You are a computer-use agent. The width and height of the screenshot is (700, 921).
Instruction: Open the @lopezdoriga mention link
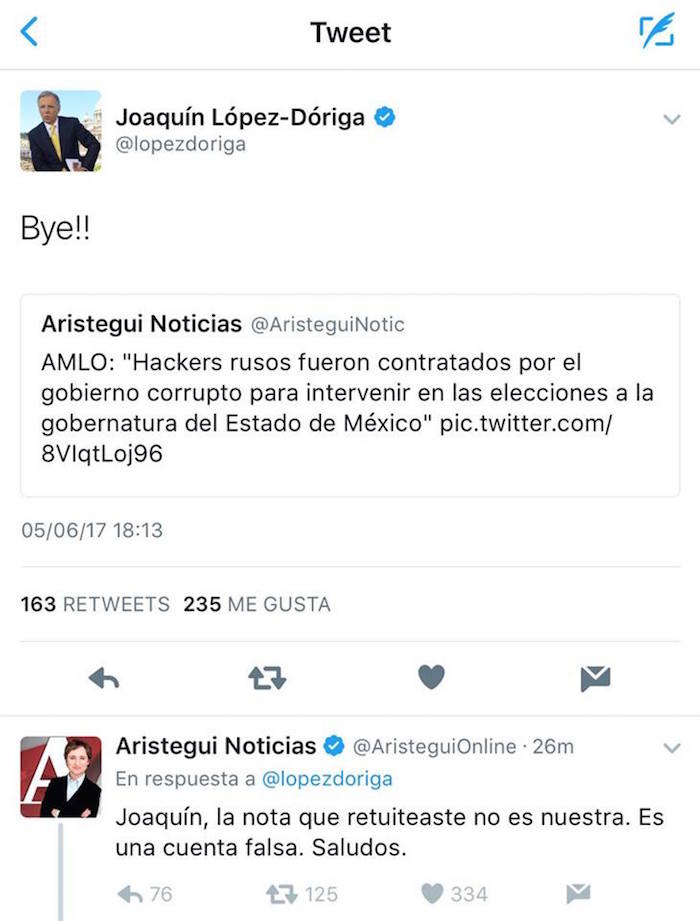327,778
